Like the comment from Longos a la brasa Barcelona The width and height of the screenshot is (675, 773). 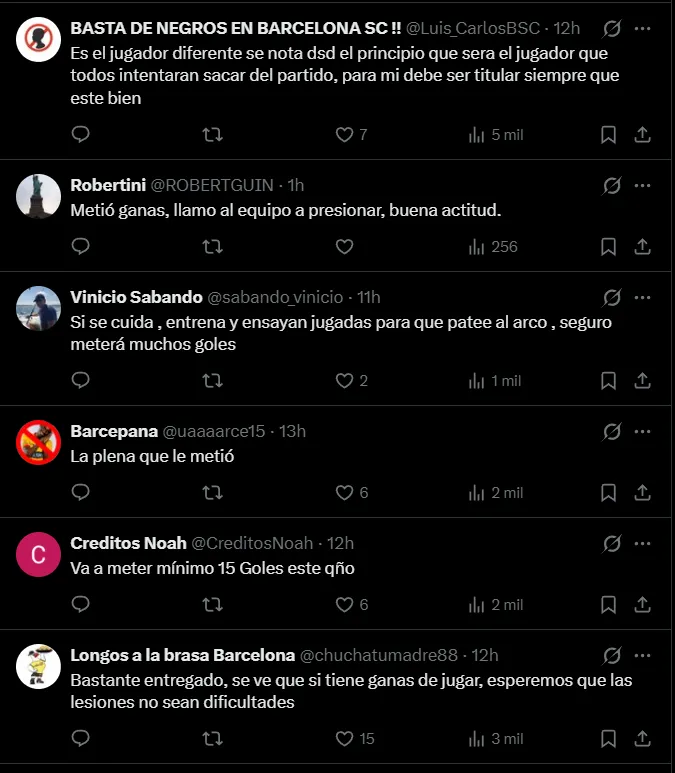click(344, 738)
